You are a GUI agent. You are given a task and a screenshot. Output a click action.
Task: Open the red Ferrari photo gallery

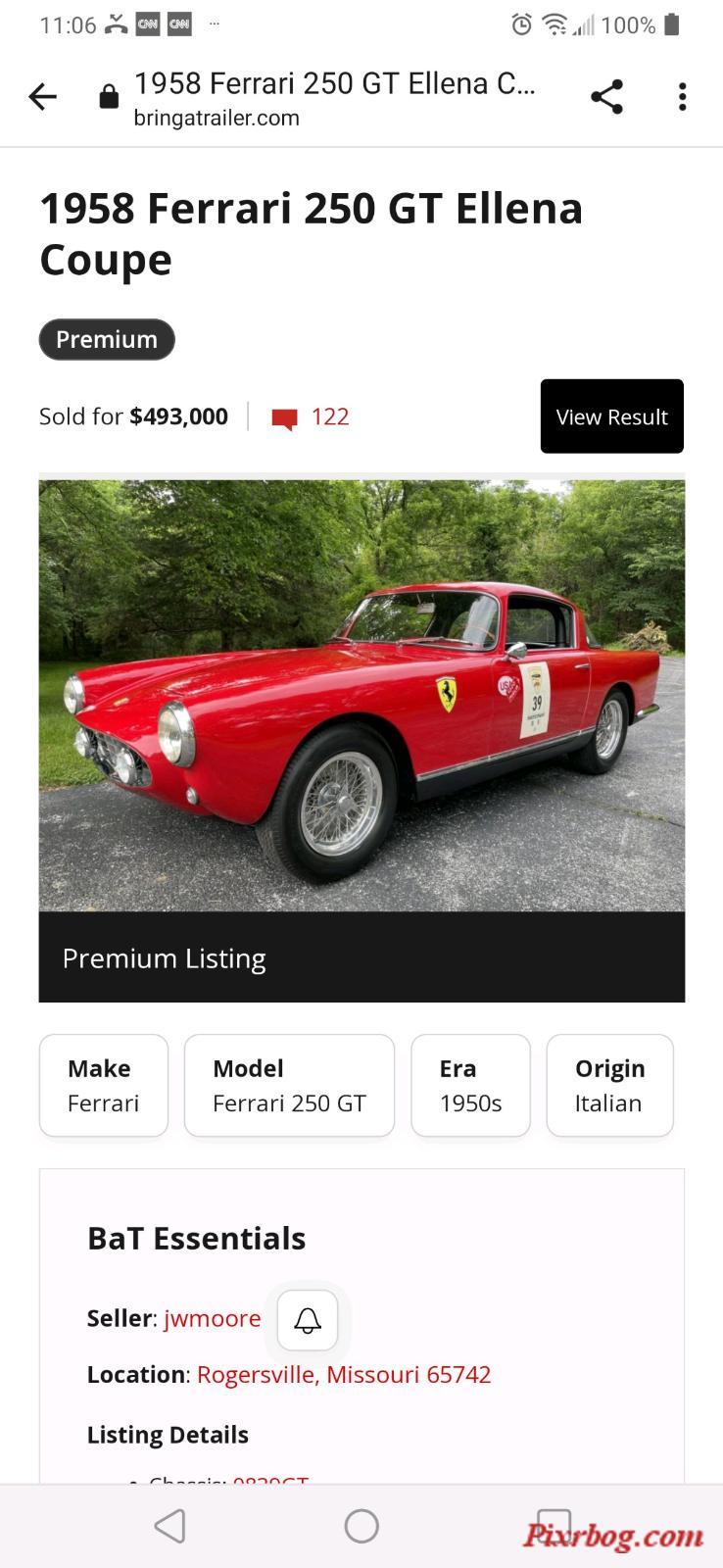click(x=361, y=696)
